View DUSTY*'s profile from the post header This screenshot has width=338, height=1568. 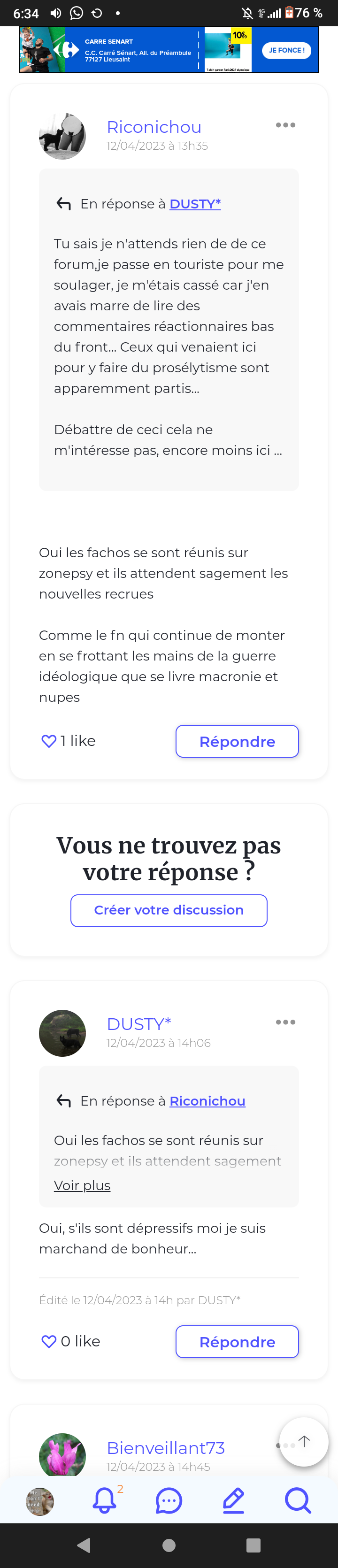(x=138, y=1024)
